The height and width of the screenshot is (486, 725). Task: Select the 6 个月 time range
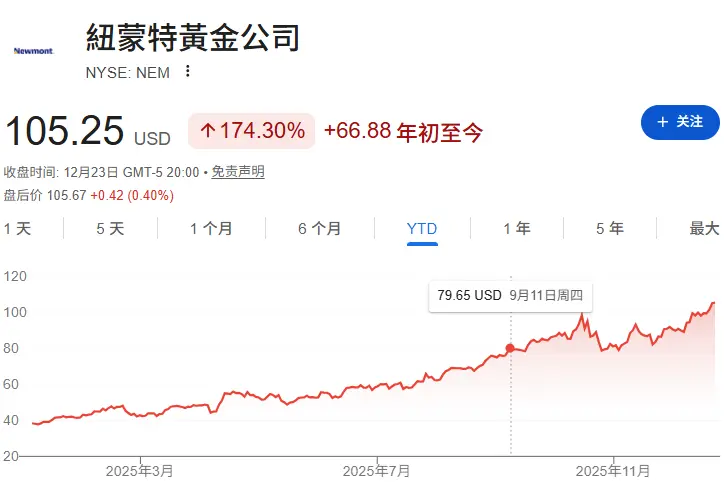(x=319, y=229)
